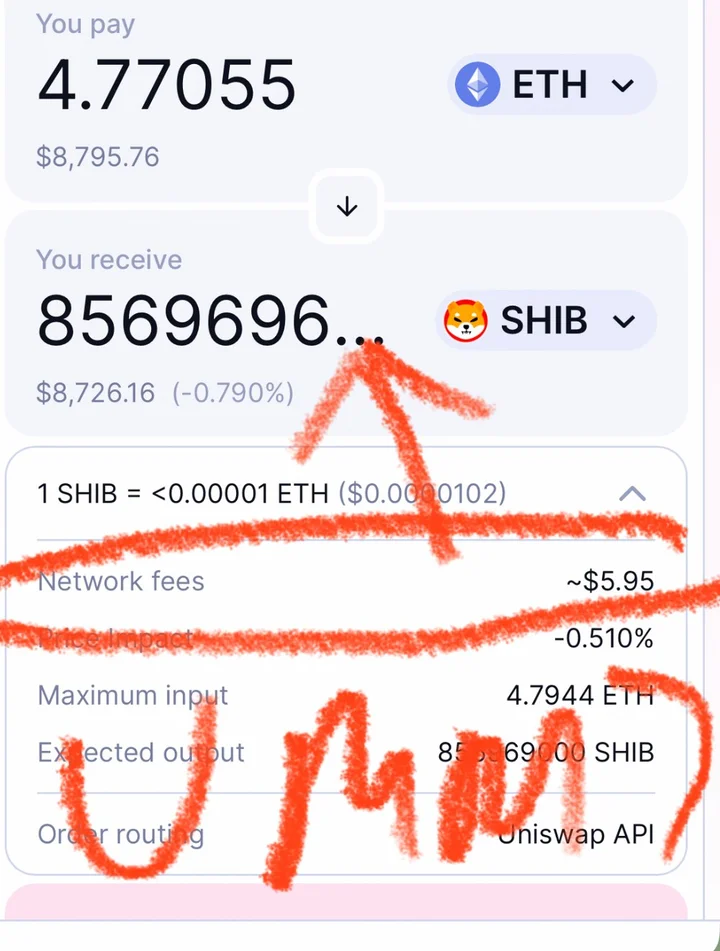Edit the You pay amount 4.77055

pyautogui.click(x=167, y=84)
